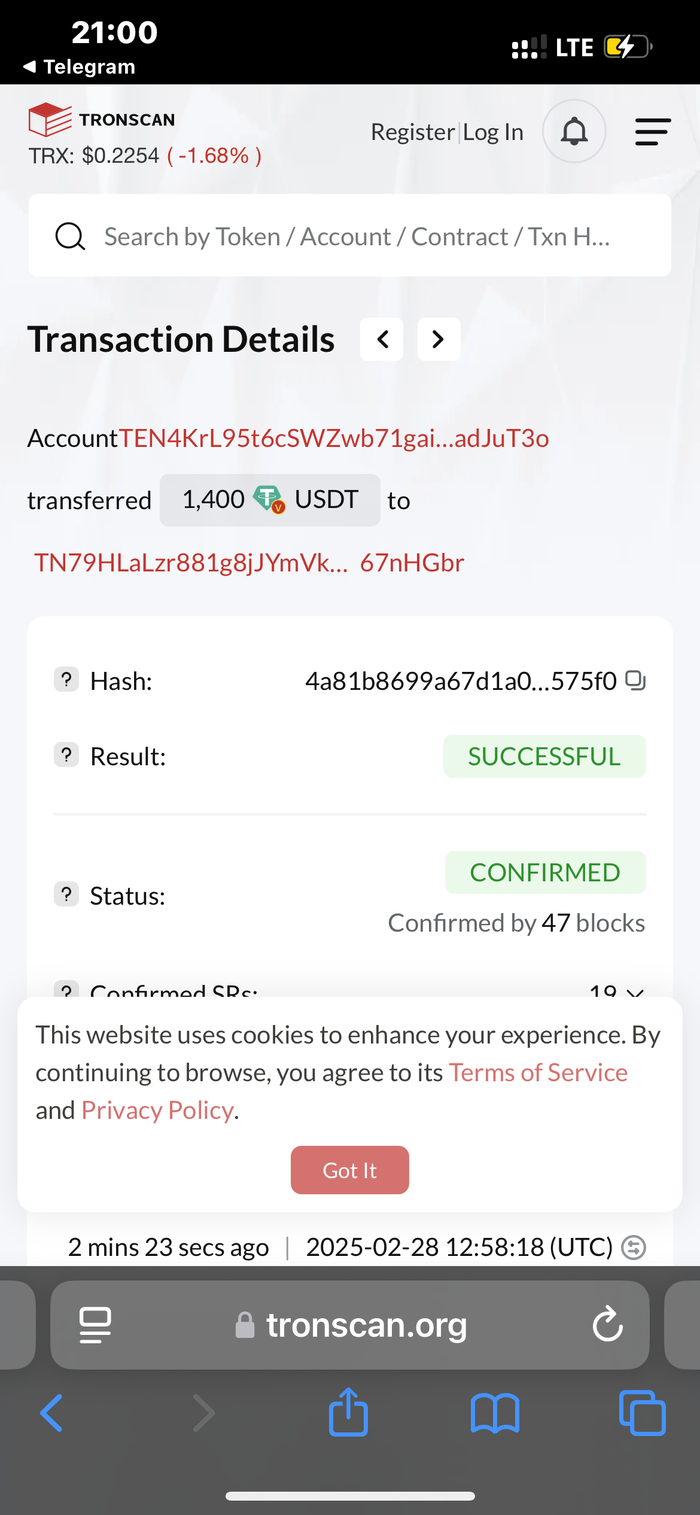This screenshot has width=700, height=1515.
Task: Go to the next transaction arrow
Action: pyautogui.click(x=438, y=340)
